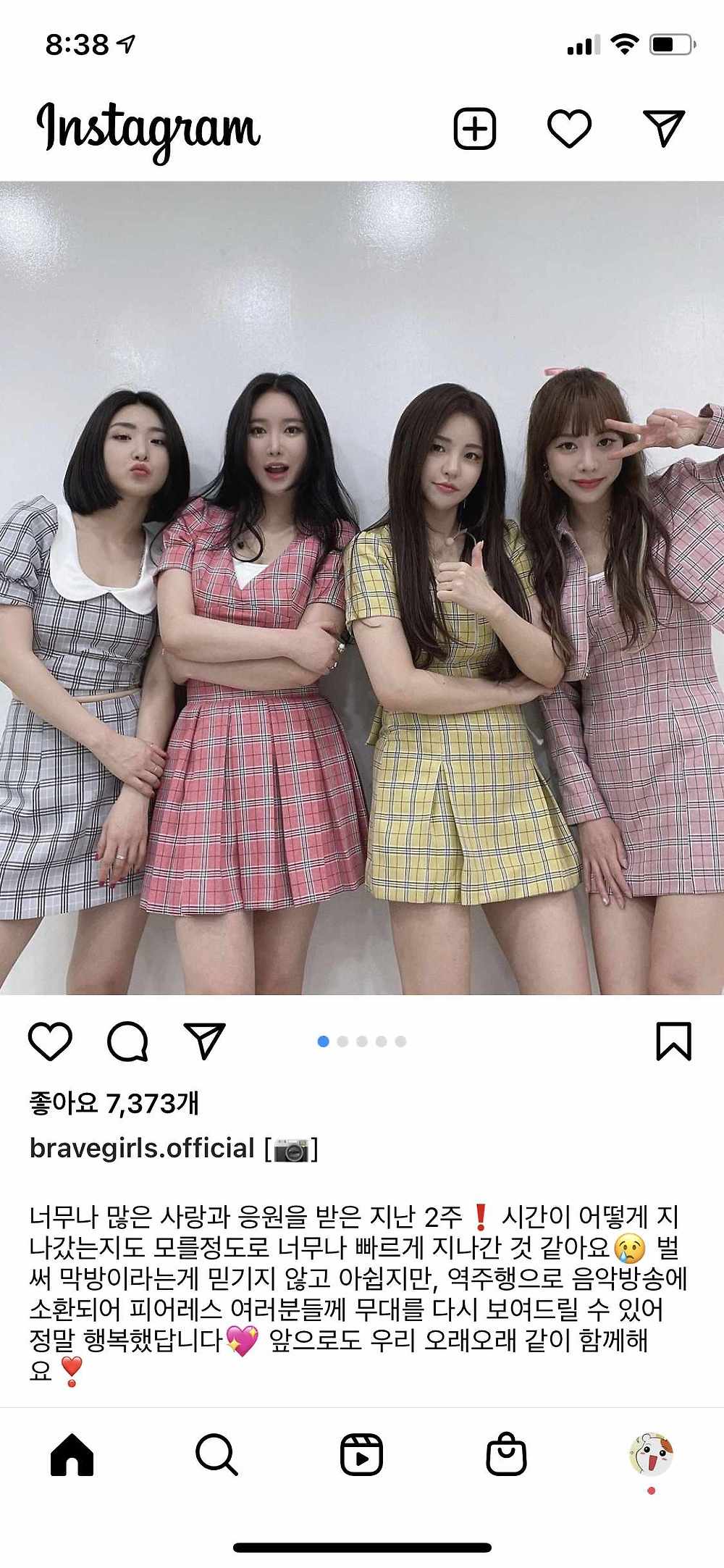Create a new post with the plus icon
This screenshot has width=724, height=1568.
(x=475, y=129)
